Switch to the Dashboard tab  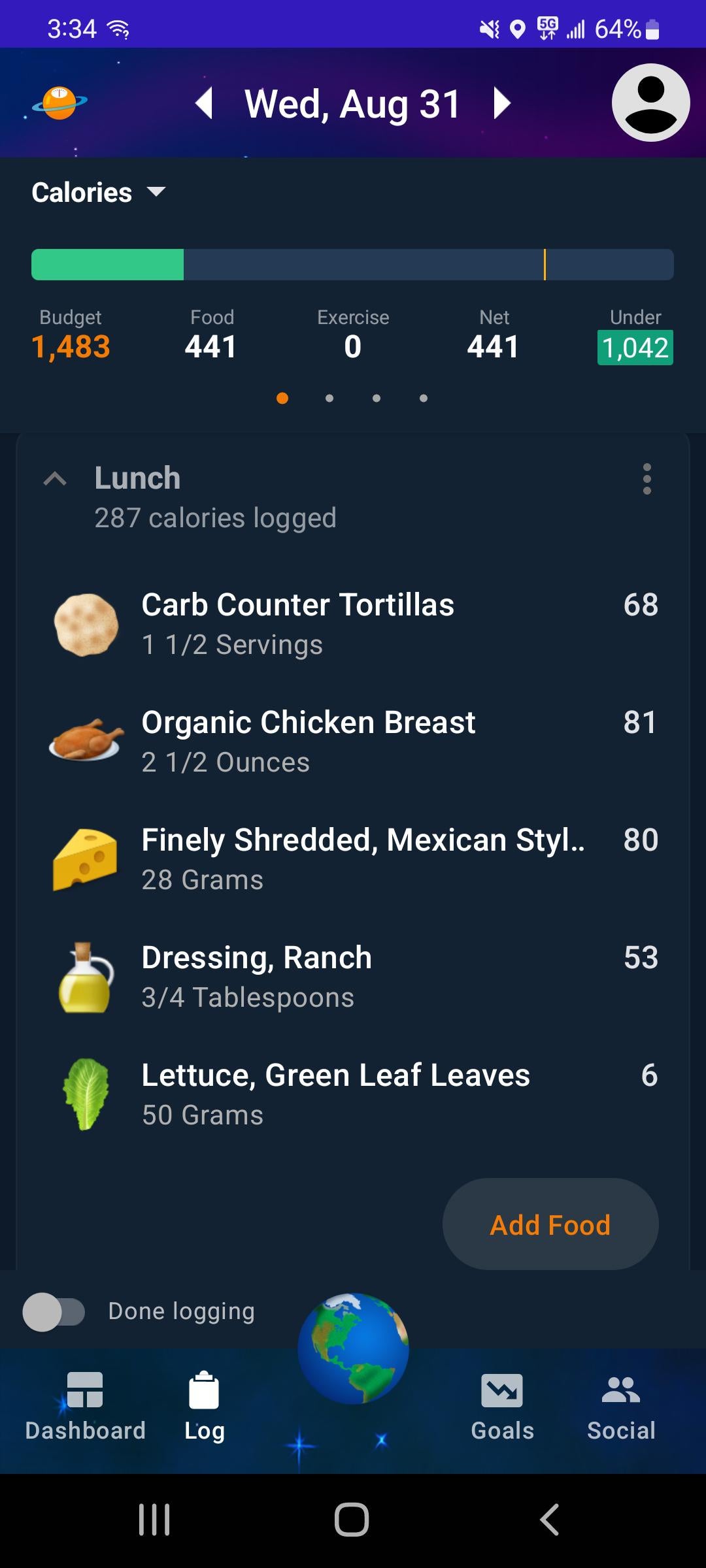pos(85,1406)
